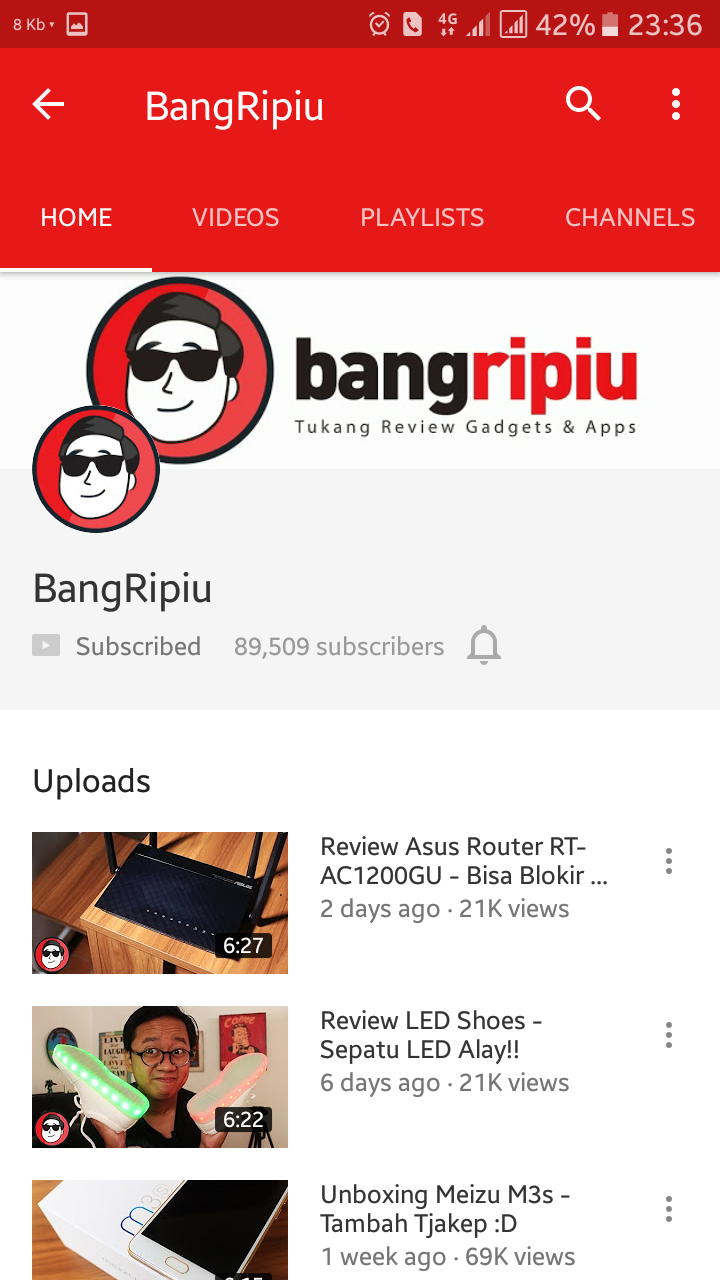
Task: Open search in BangRipiu channel
Action: pyautogui.click(x=583, y=104)
